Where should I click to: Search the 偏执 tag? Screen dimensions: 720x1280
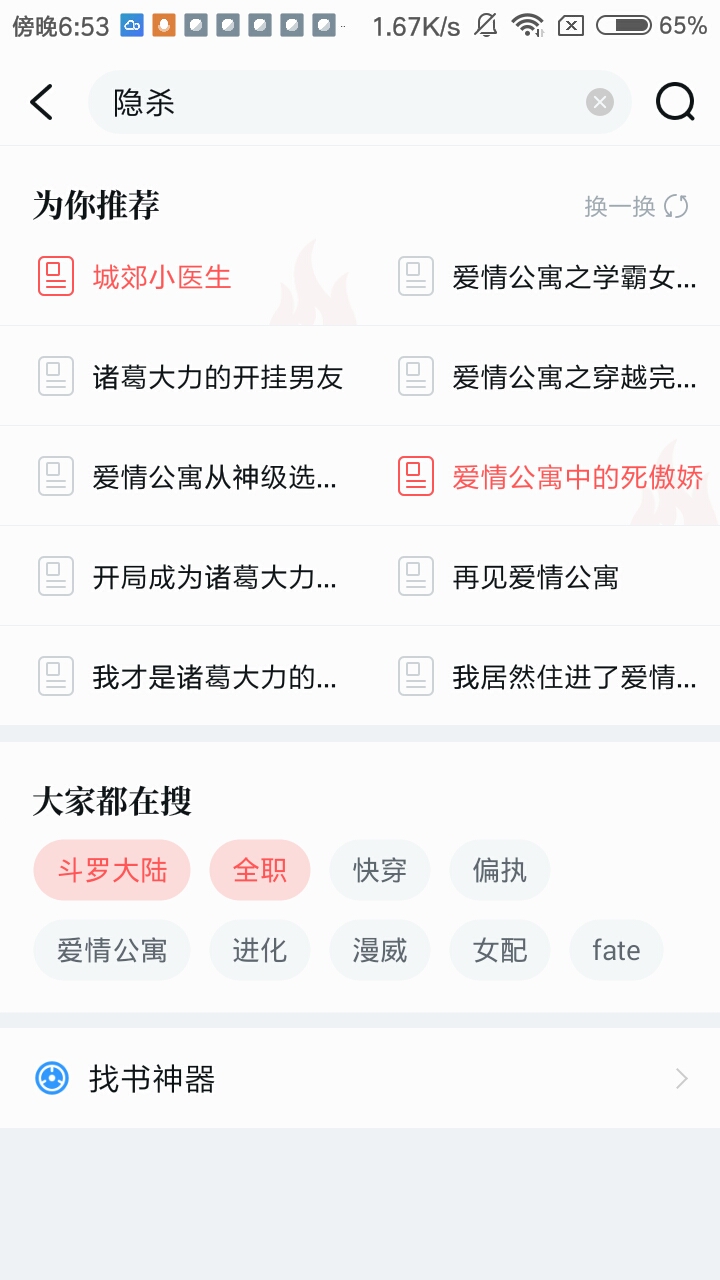point(500,870)
